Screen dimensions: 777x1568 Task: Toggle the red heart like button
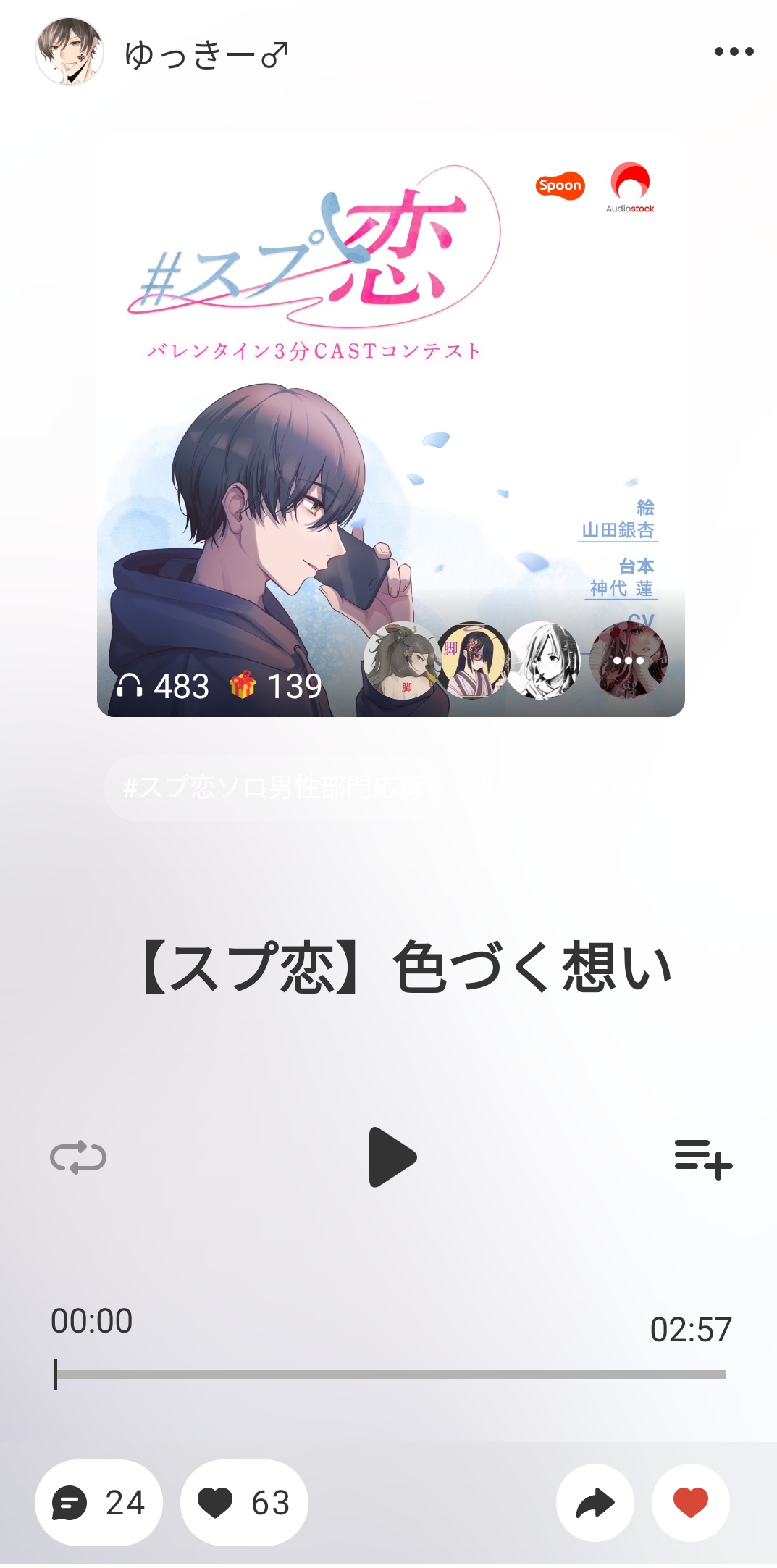click(x=690, y=1503)
